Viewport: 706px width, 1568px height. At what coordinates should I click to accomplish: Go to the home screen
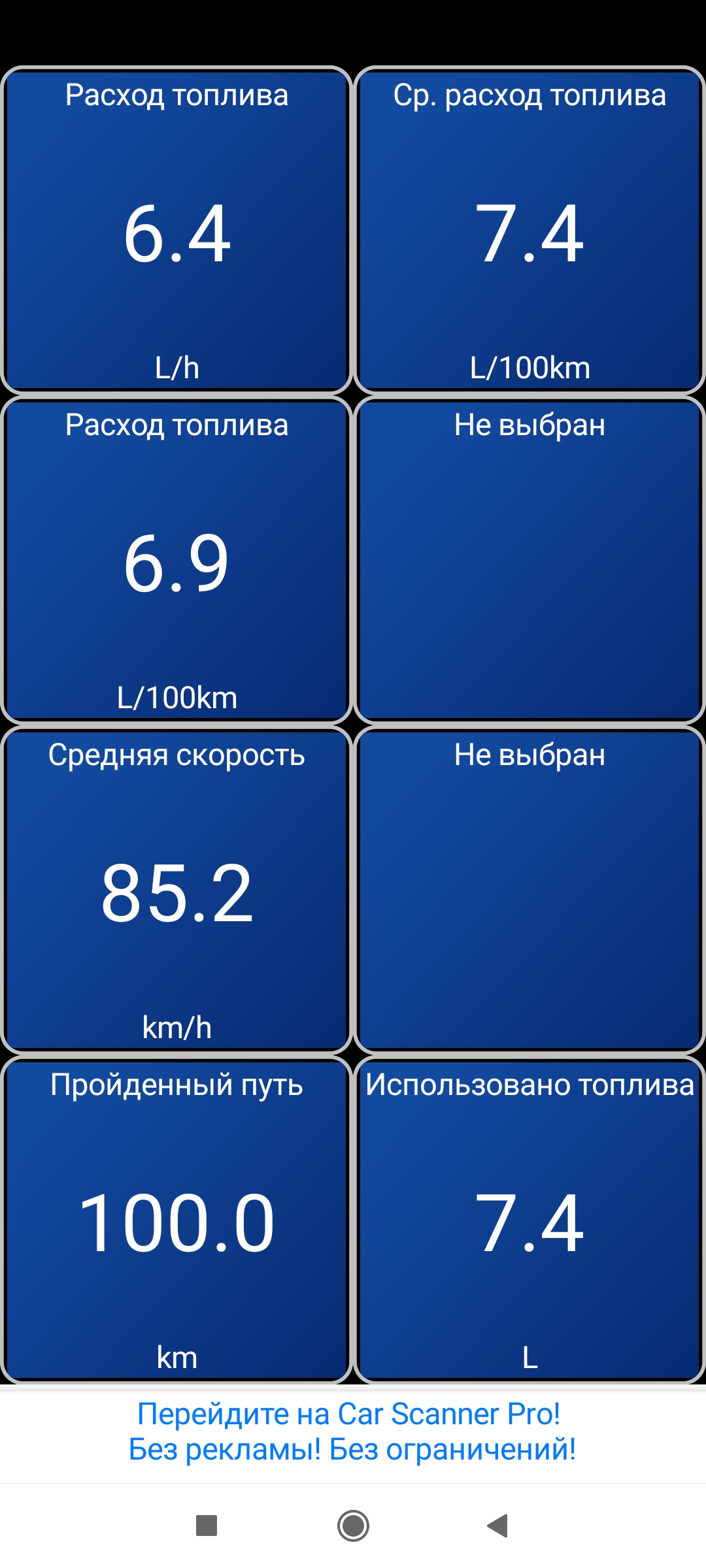point(353,1526)
